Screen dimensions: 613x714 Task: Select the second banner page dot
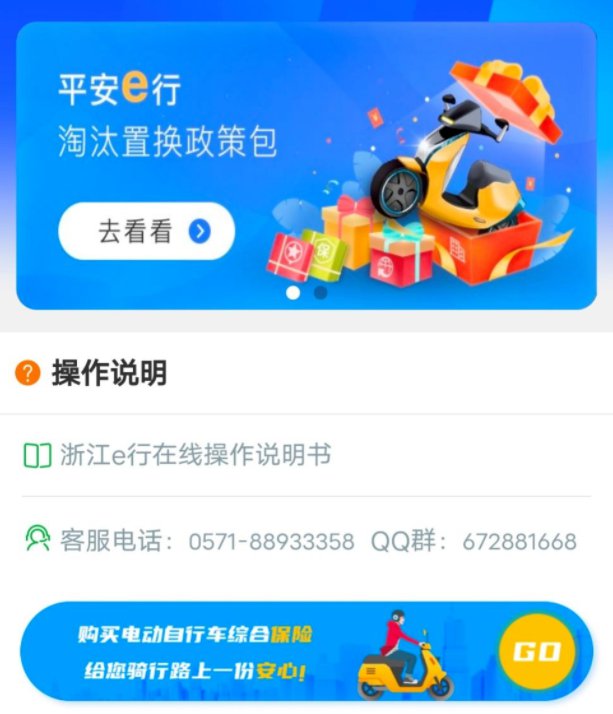point(320,293)
